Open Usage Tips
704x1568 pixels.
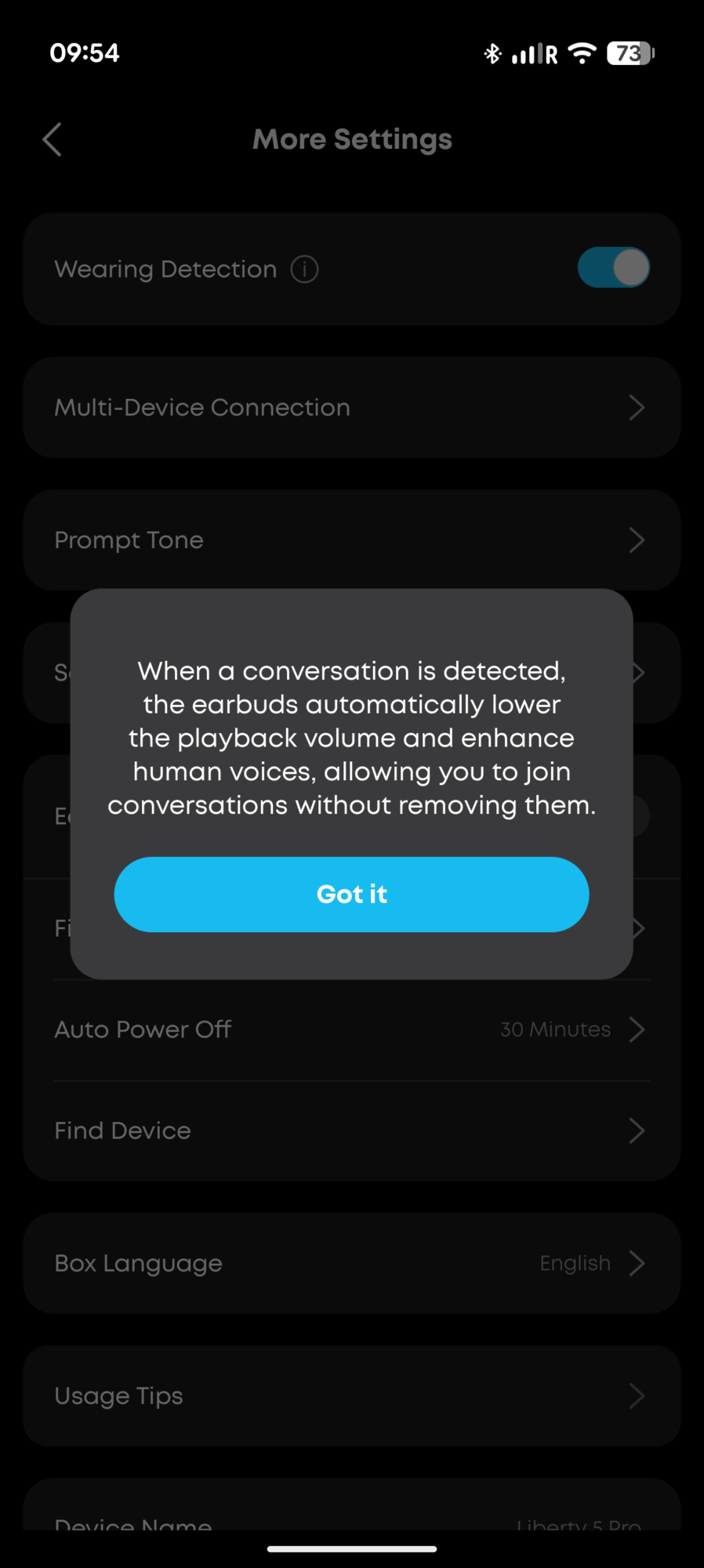(x=351, y=1396)
